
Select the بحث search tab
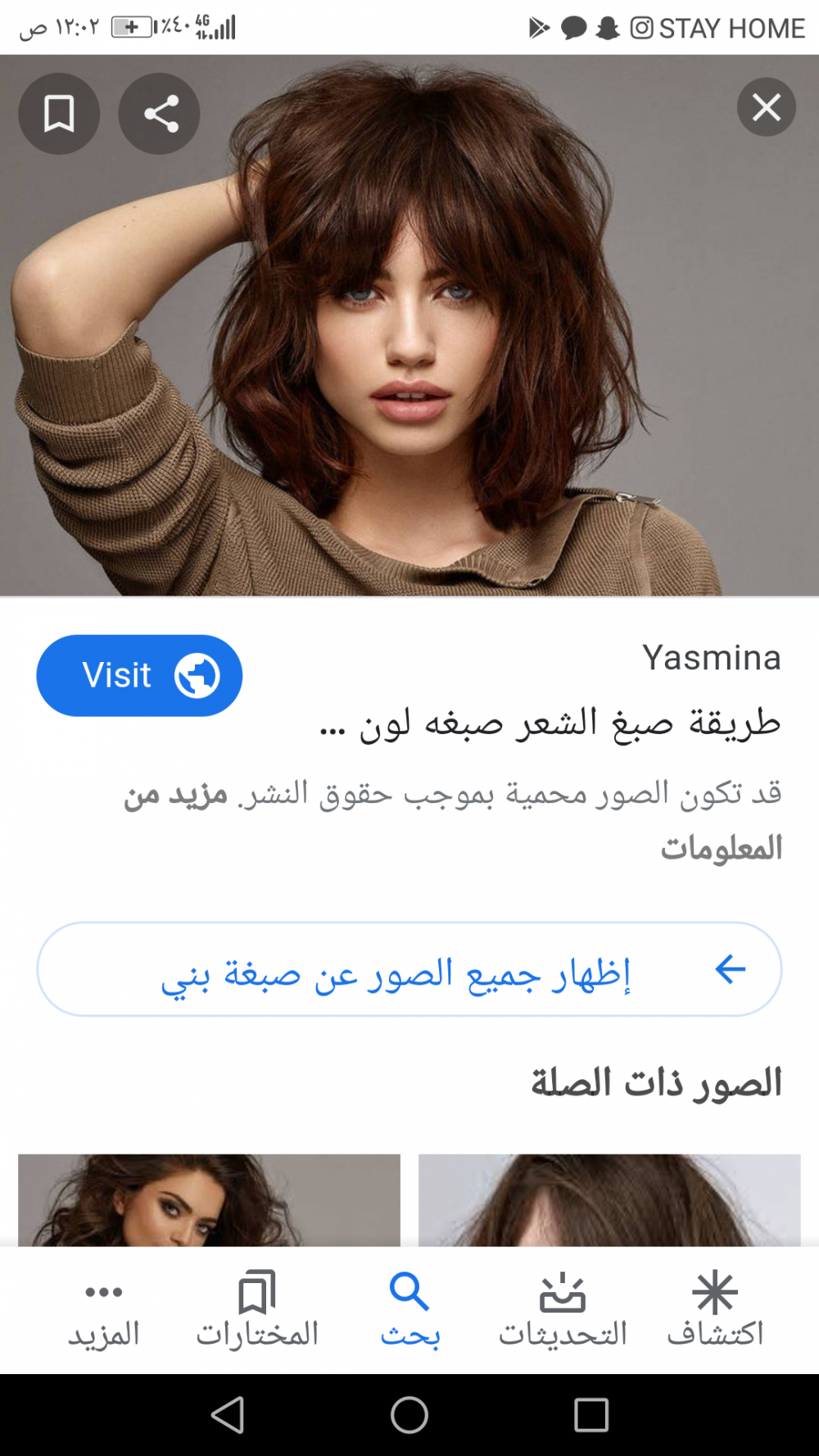409,1309
